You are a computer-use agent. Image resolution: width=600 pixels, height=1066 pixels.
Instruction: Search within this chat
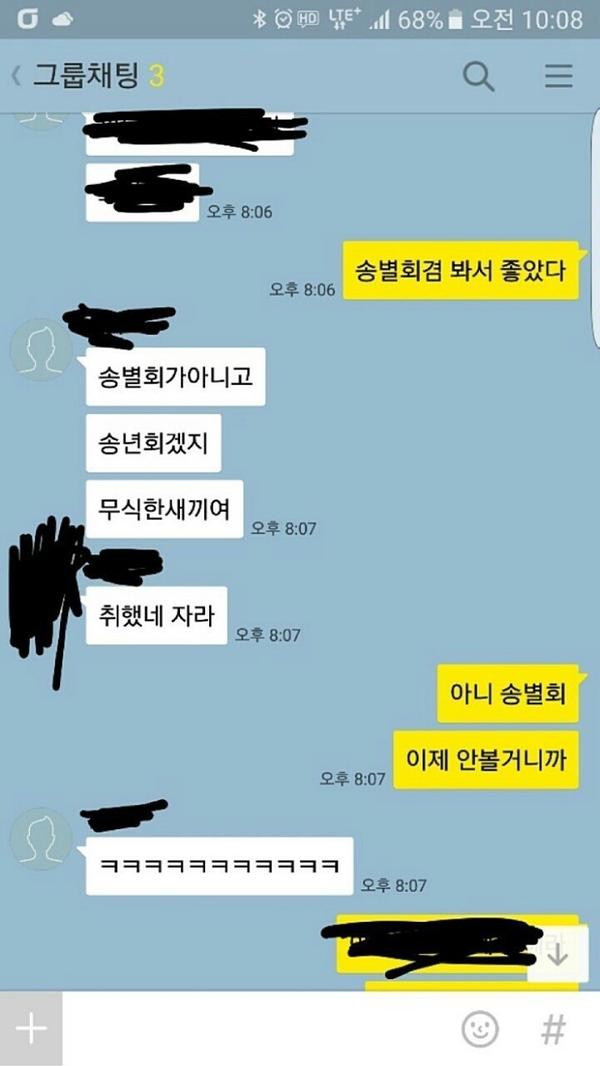coord(479,76)
